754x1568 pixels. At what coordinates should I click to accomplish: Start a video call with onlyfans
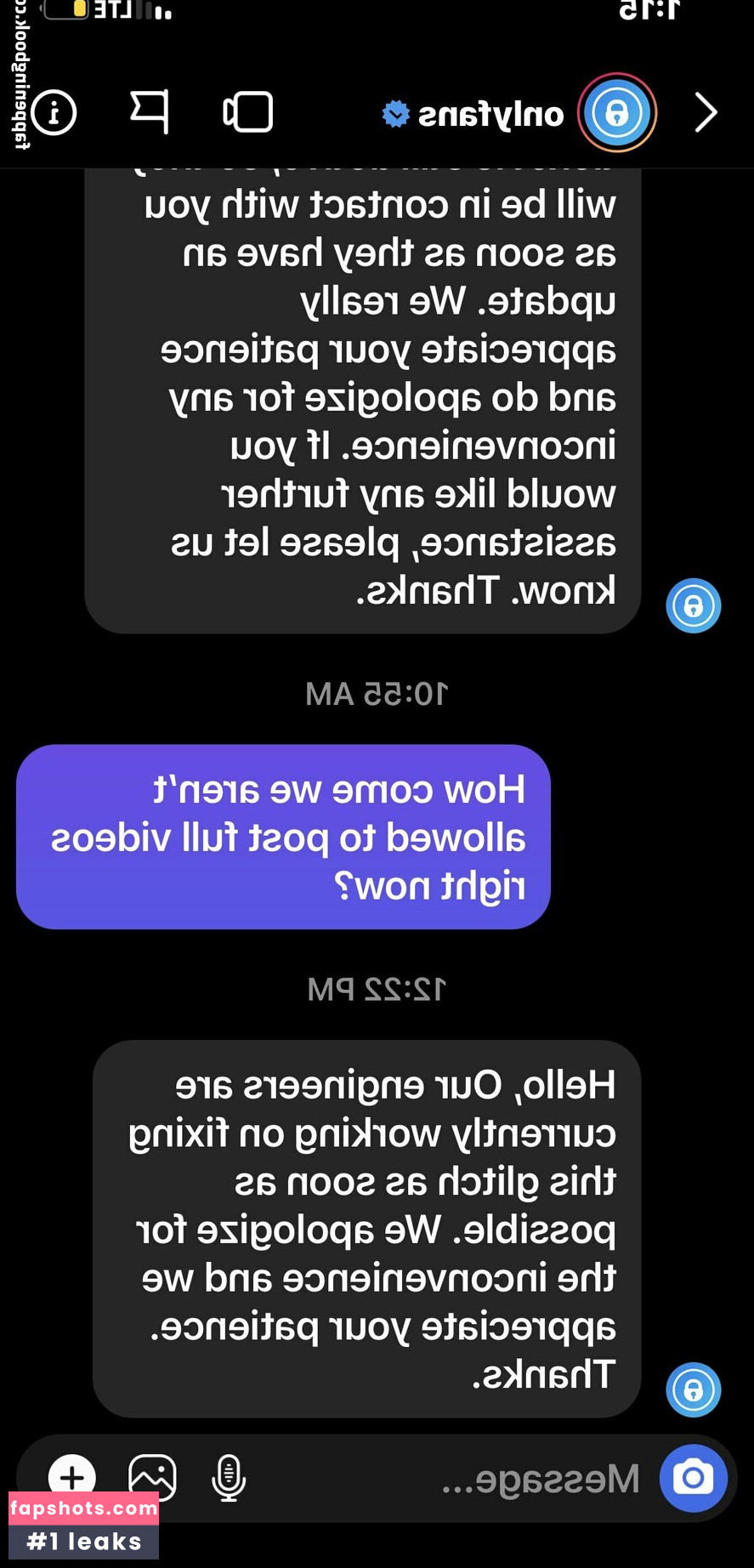248,113
